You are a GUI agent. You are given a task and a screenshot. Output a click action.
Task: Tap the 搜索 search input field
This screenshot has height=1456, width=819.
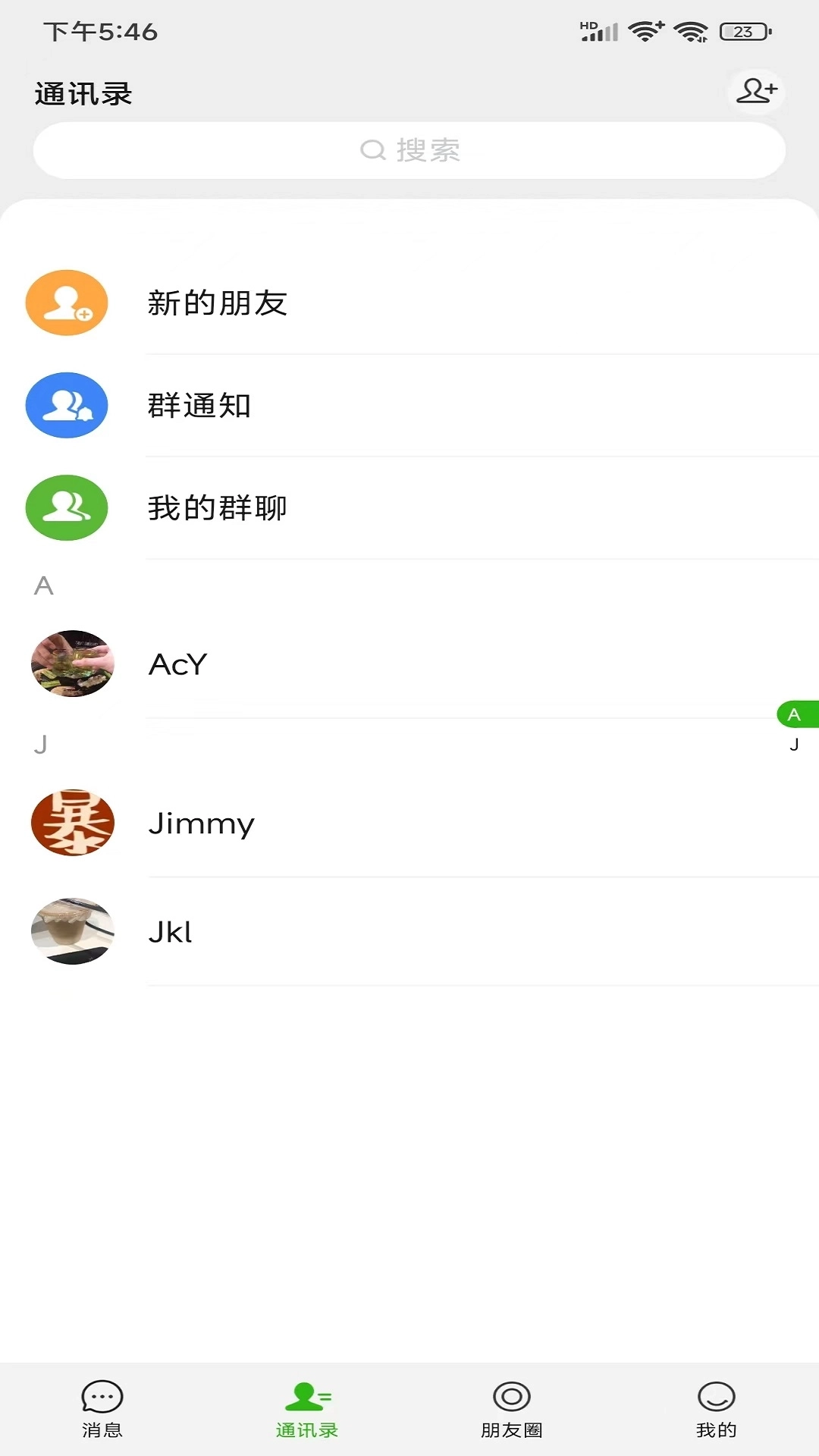coord(409,150)
